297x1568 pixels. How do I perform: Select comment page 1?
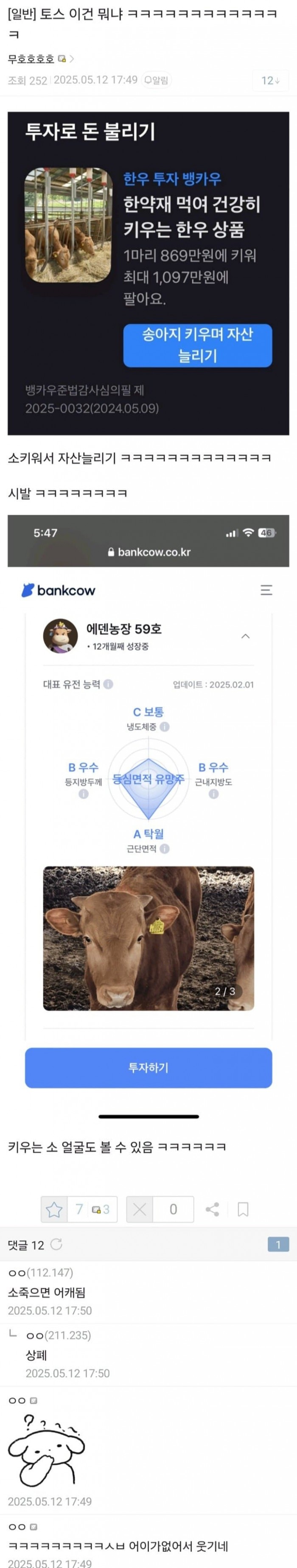278,1245
